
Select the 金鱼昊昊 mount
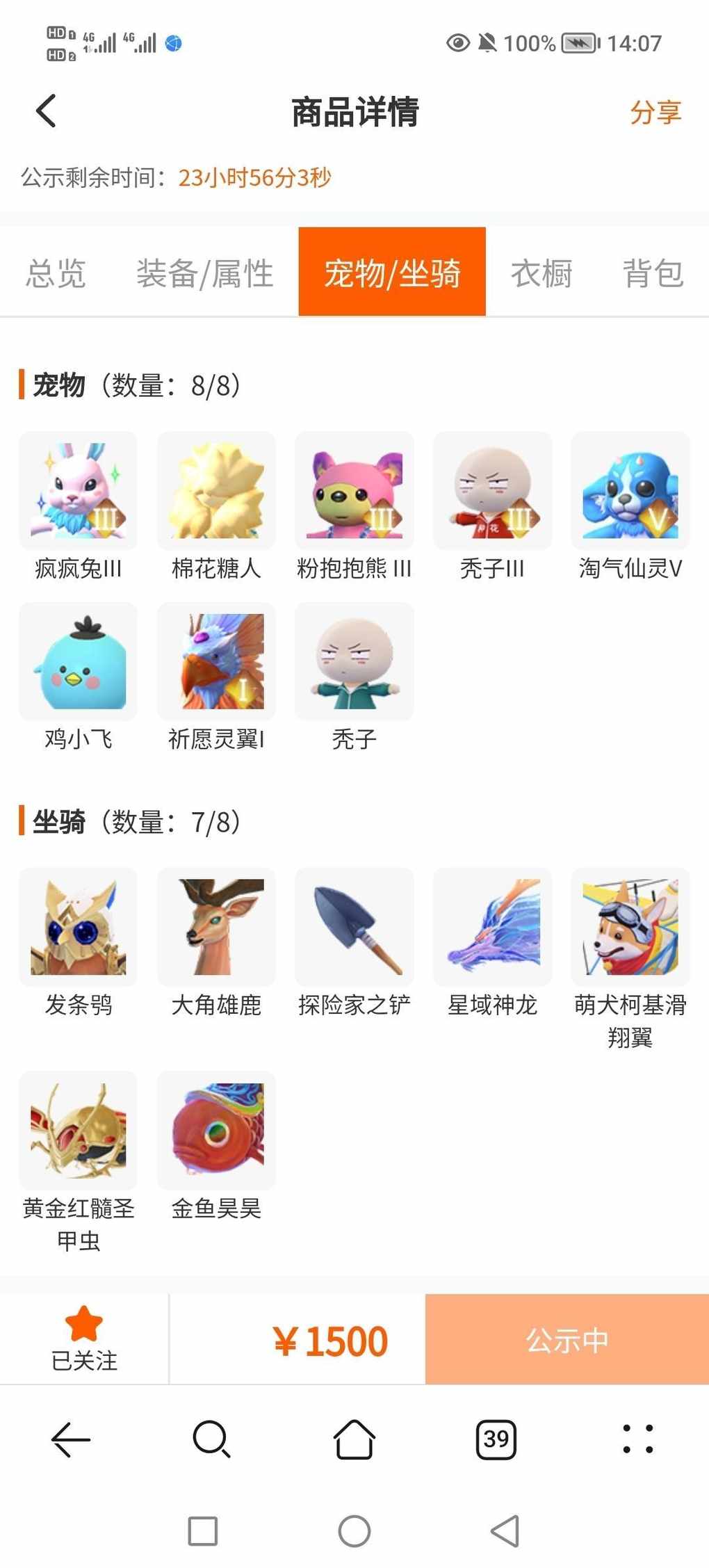coord(216,1131)
